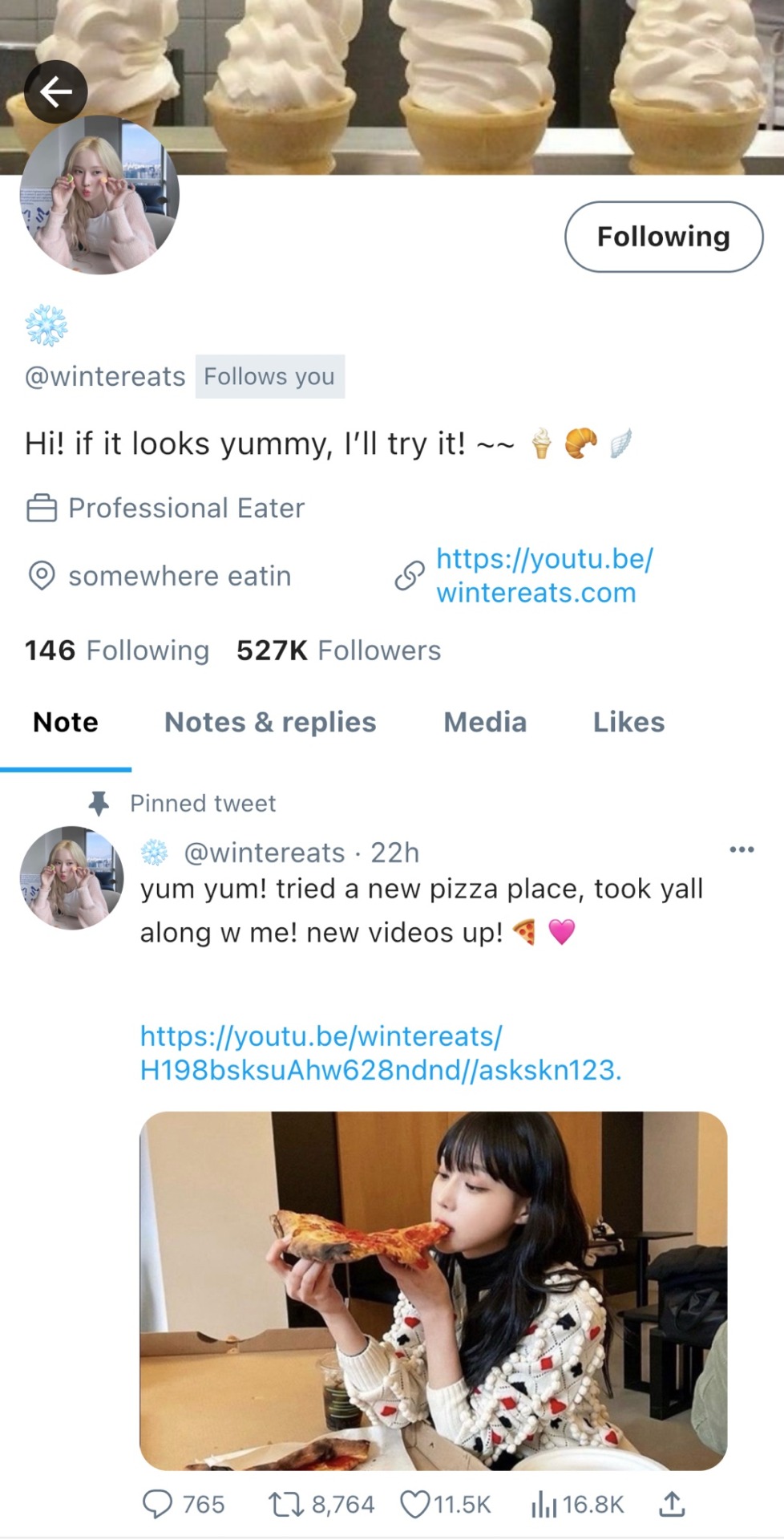Select the Note tab
Viewport: 784px width, 1540px height.
pos(66,723)
